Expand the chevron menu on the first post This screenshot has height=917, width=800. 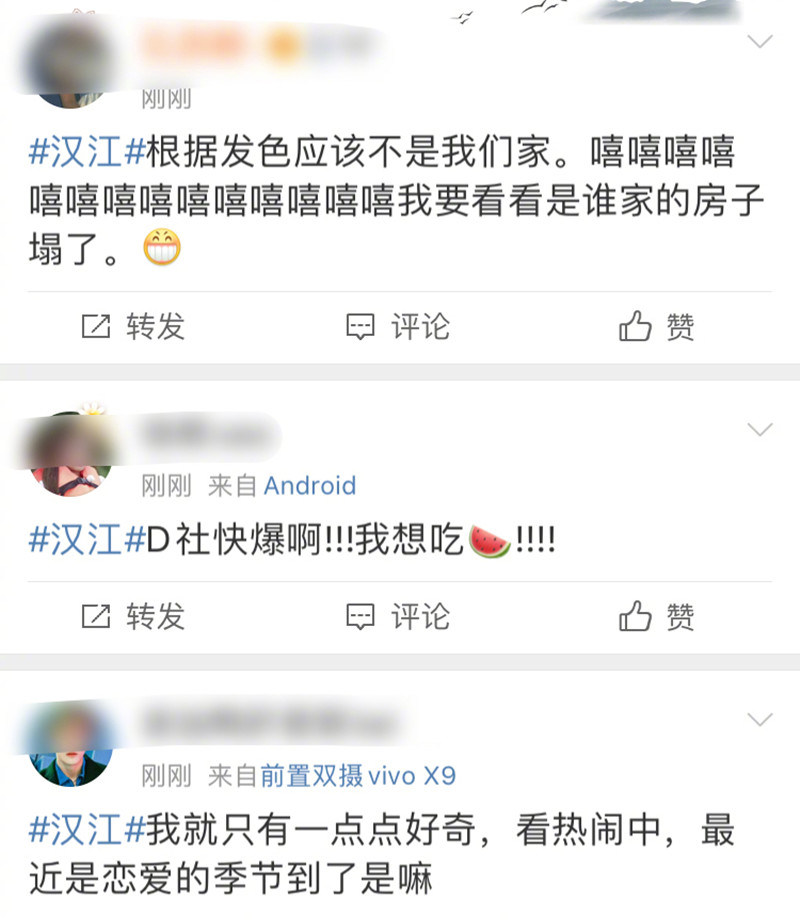click(x=760, y=41)
